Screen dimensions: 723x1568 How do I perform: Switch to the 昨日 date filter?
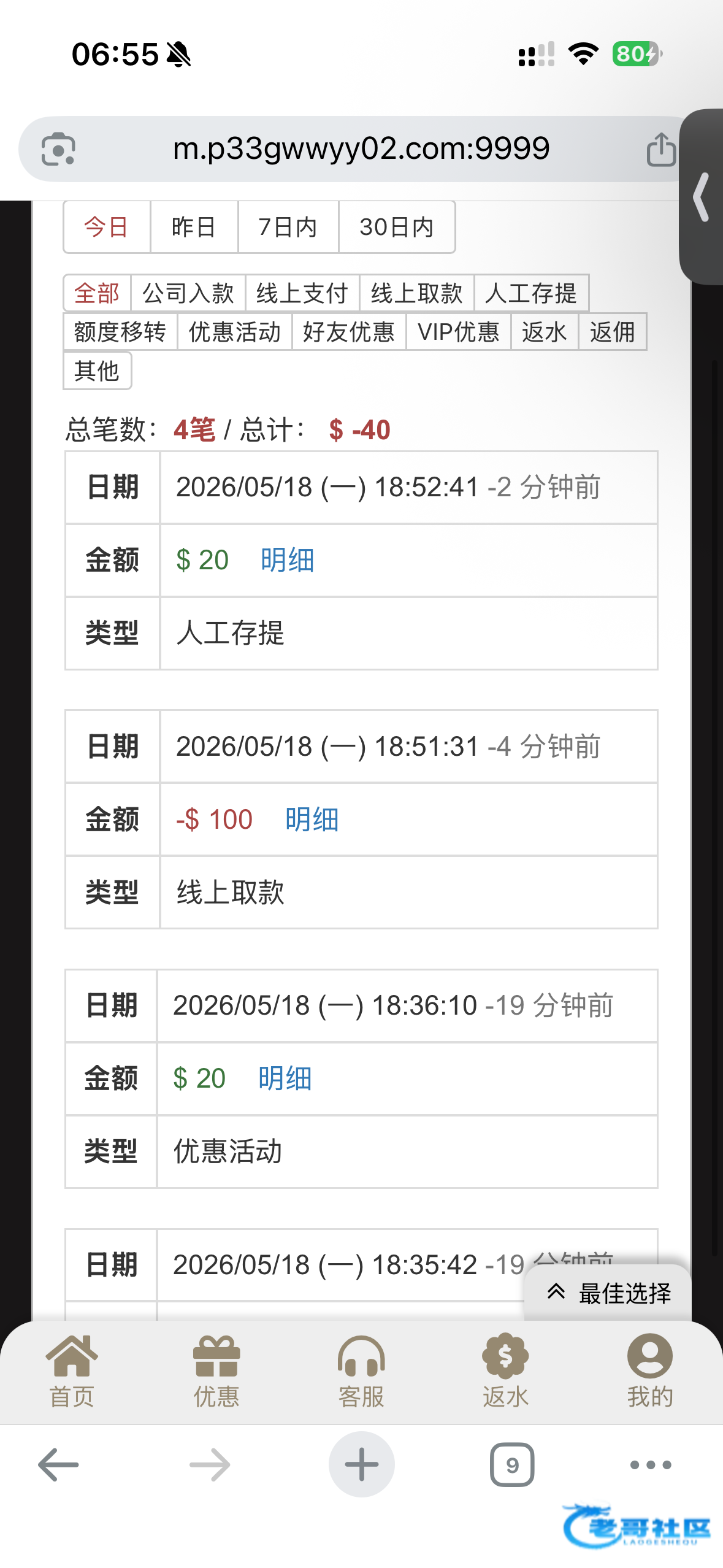pyautogui.click(x=194, y=227)
